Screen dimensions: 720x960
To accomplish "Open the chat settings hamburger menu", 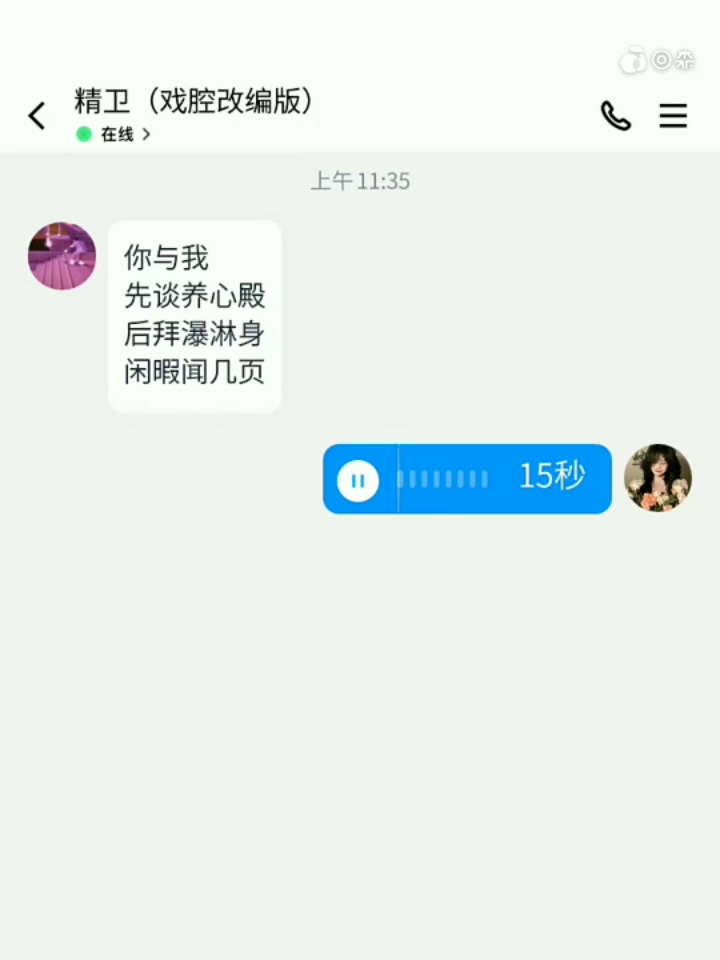I will coord(673,116).
